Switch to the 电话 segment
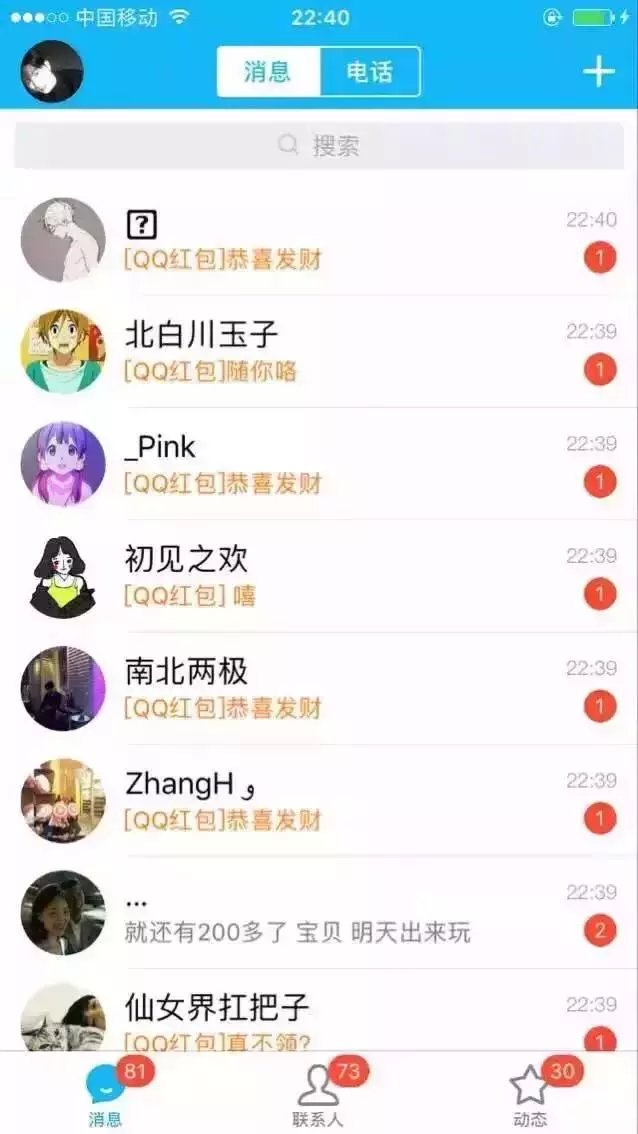This screenshot has height=1134, width=638. (x=370, y=72)
